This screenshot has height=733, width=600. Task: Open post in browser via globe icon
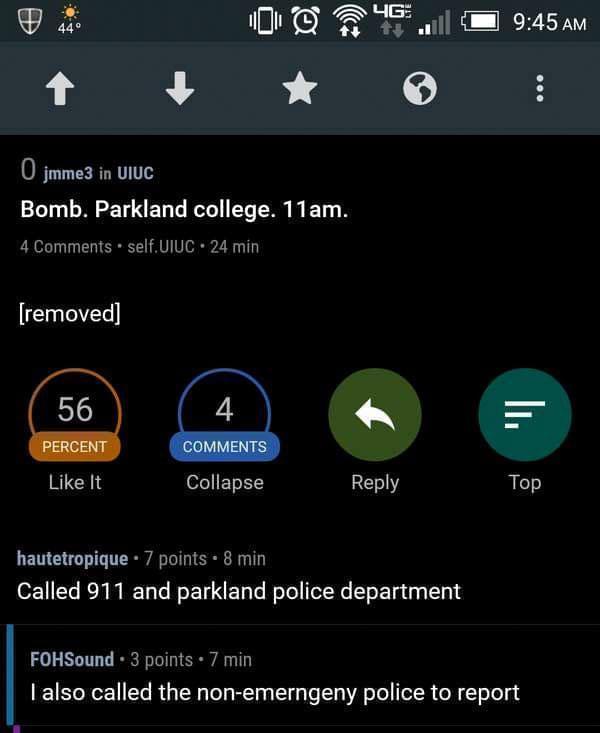coord(420,90)
